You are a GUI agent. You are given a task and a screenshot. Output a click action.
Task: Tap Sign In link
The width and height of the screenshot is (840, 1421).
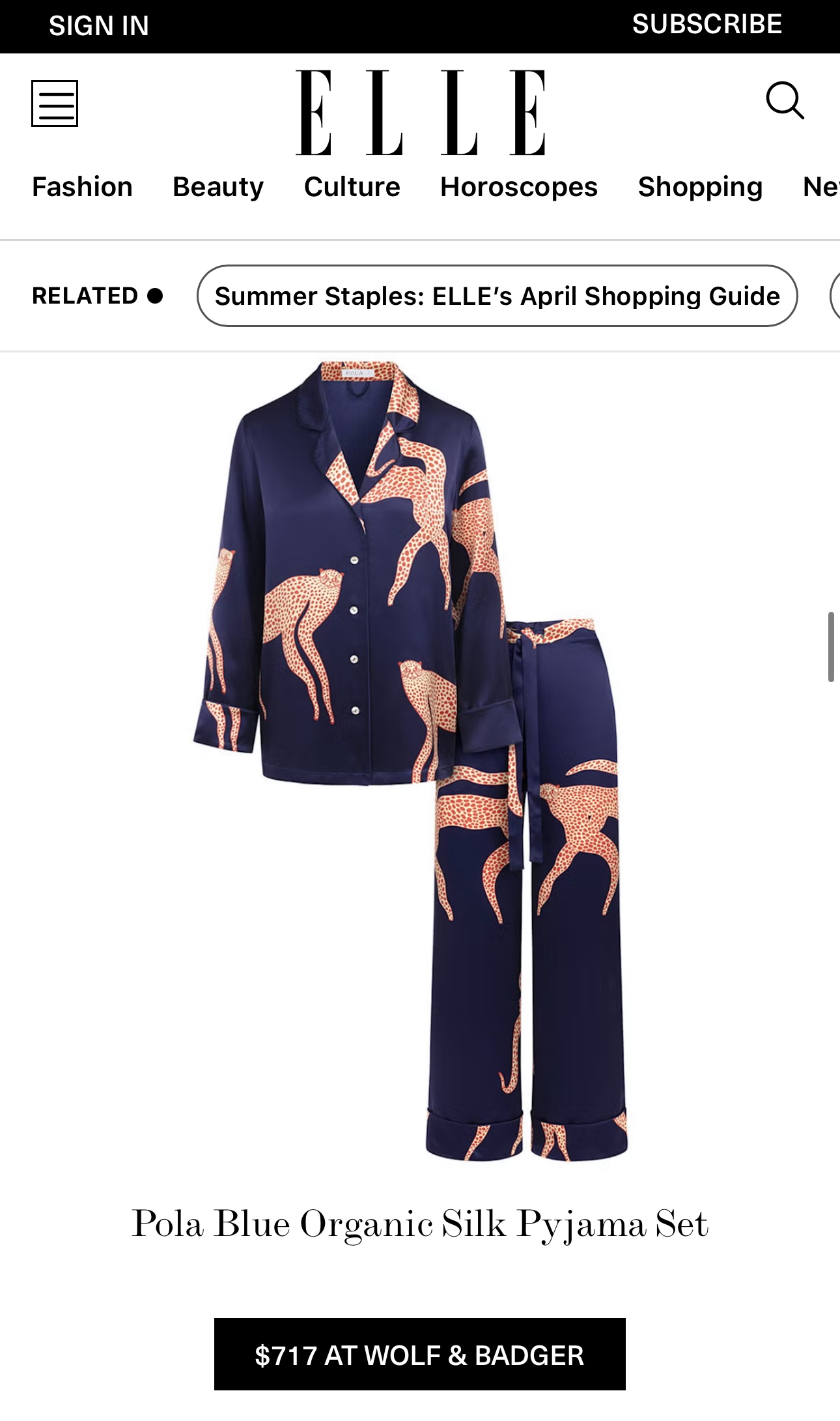pos(99,26)
